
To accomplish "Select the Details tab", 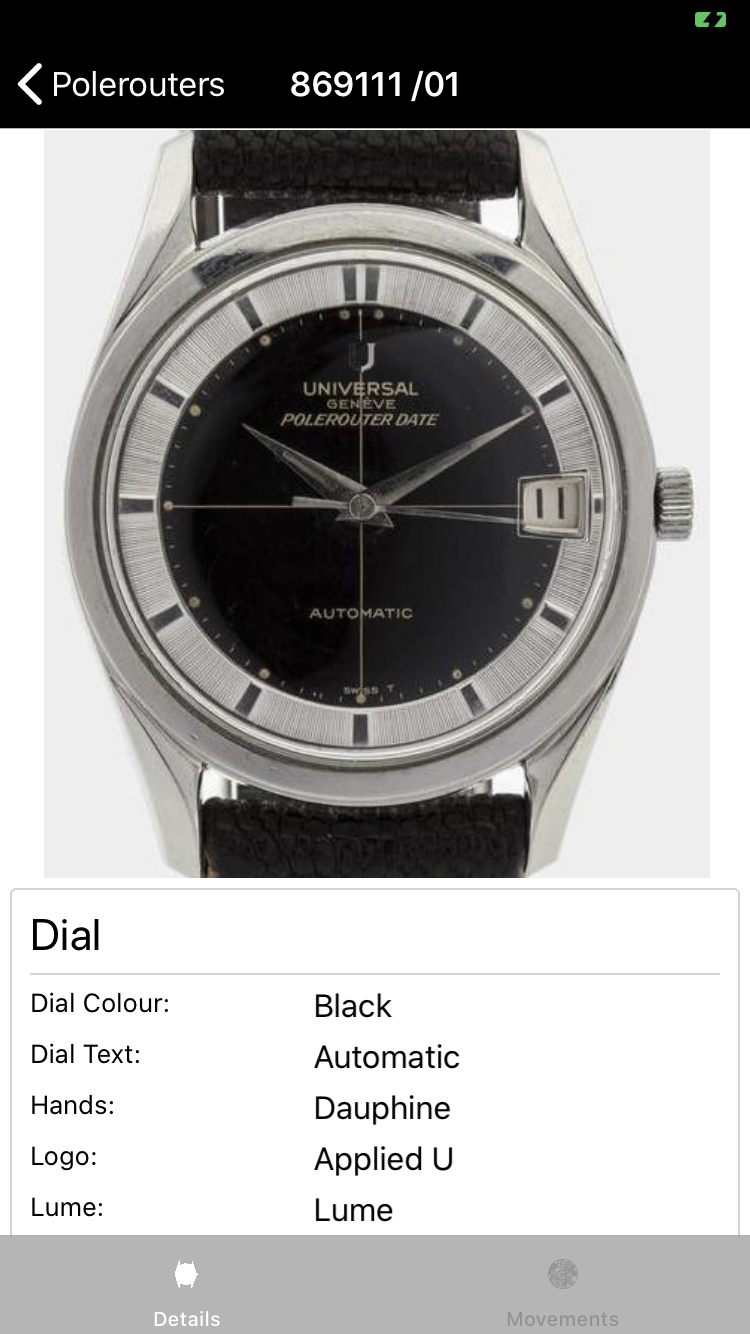I will pyautogui.click(x=187, y=1290).
